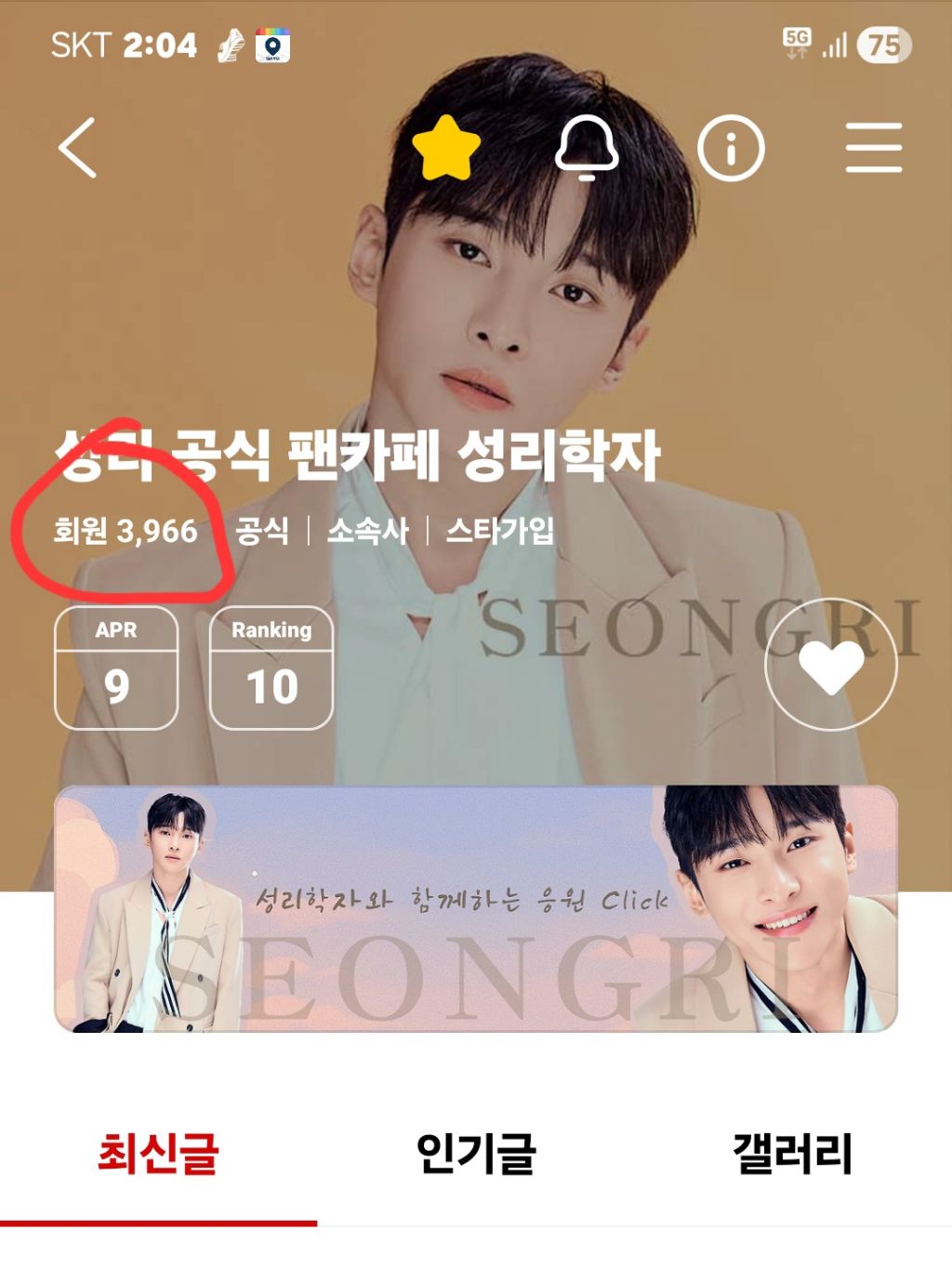952x1269 pixels.
Task: Open the hamburger menu
Action: pyautogui.click(x=874, y=147)
